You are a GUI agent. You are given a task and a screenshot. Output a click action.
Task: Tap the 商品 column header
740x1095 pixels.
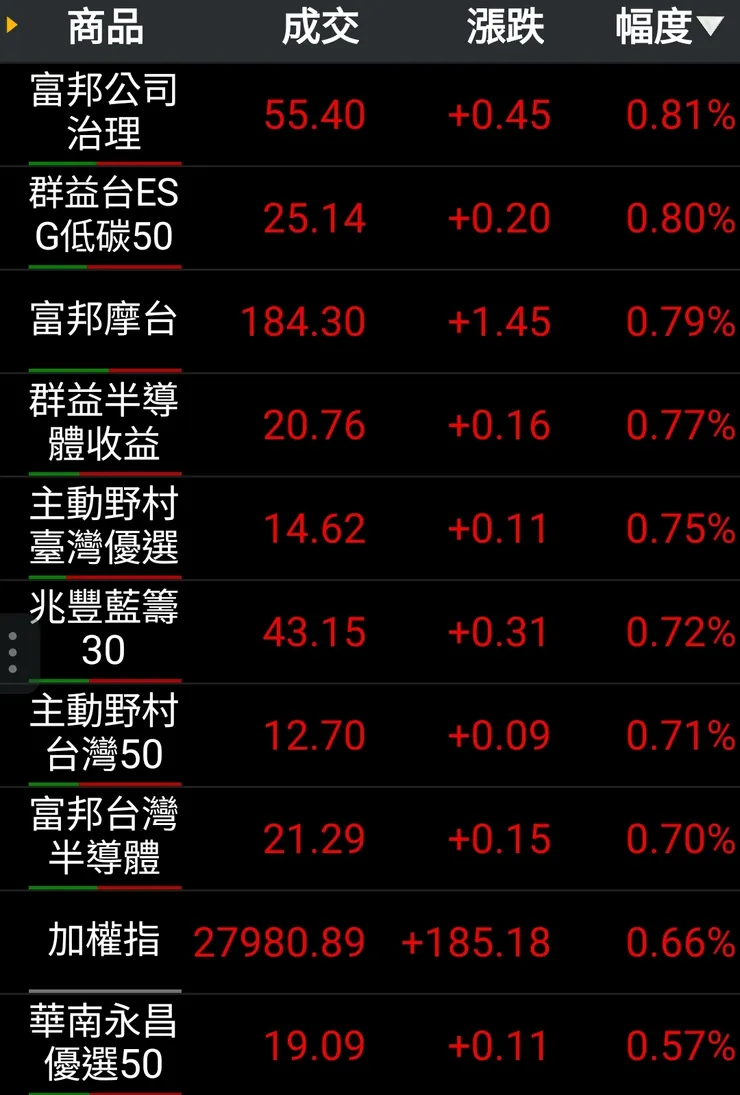pos(105,28)
